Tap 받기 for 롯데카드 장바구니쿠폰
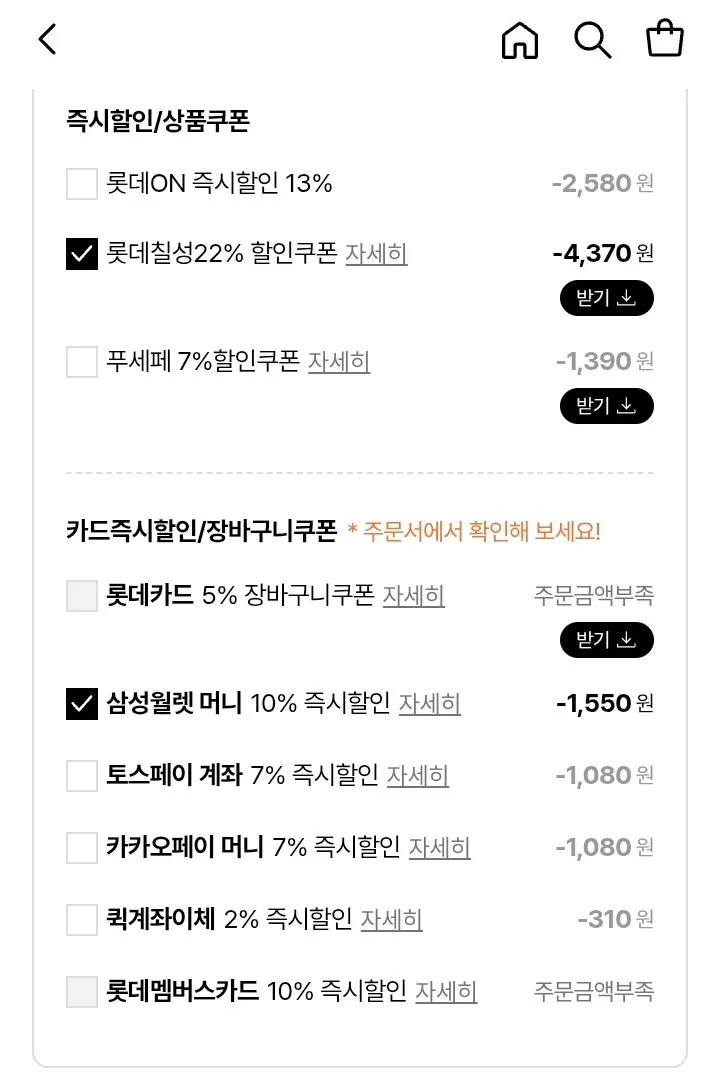The image size is (720, 1077). [606, 640]
